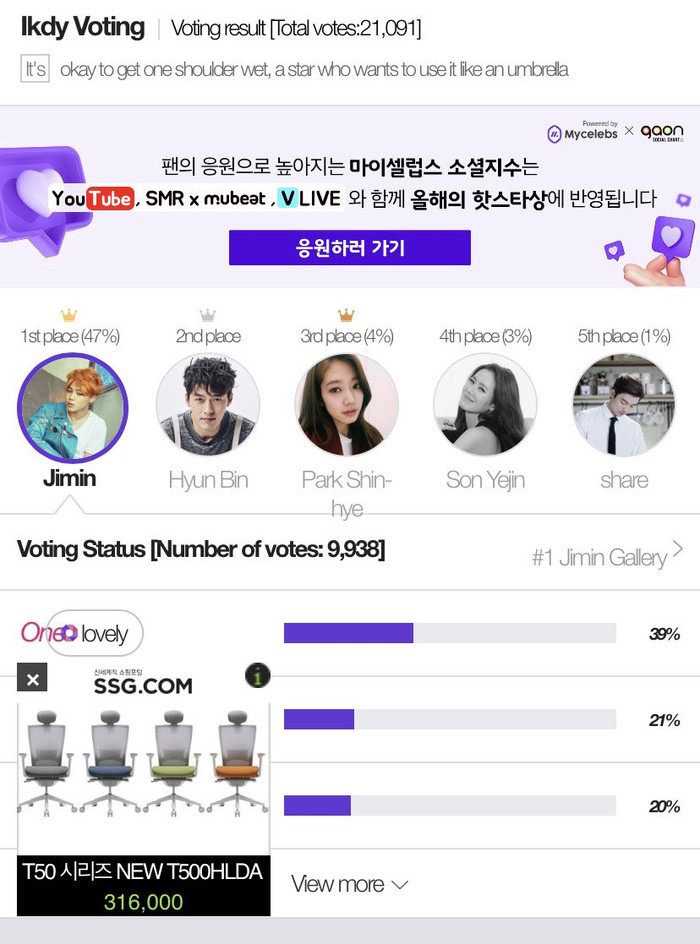This screenshot has width=700, height=944.
Task: Select Hyun Bin's 2nd place profile
Action: pos(208,406)
